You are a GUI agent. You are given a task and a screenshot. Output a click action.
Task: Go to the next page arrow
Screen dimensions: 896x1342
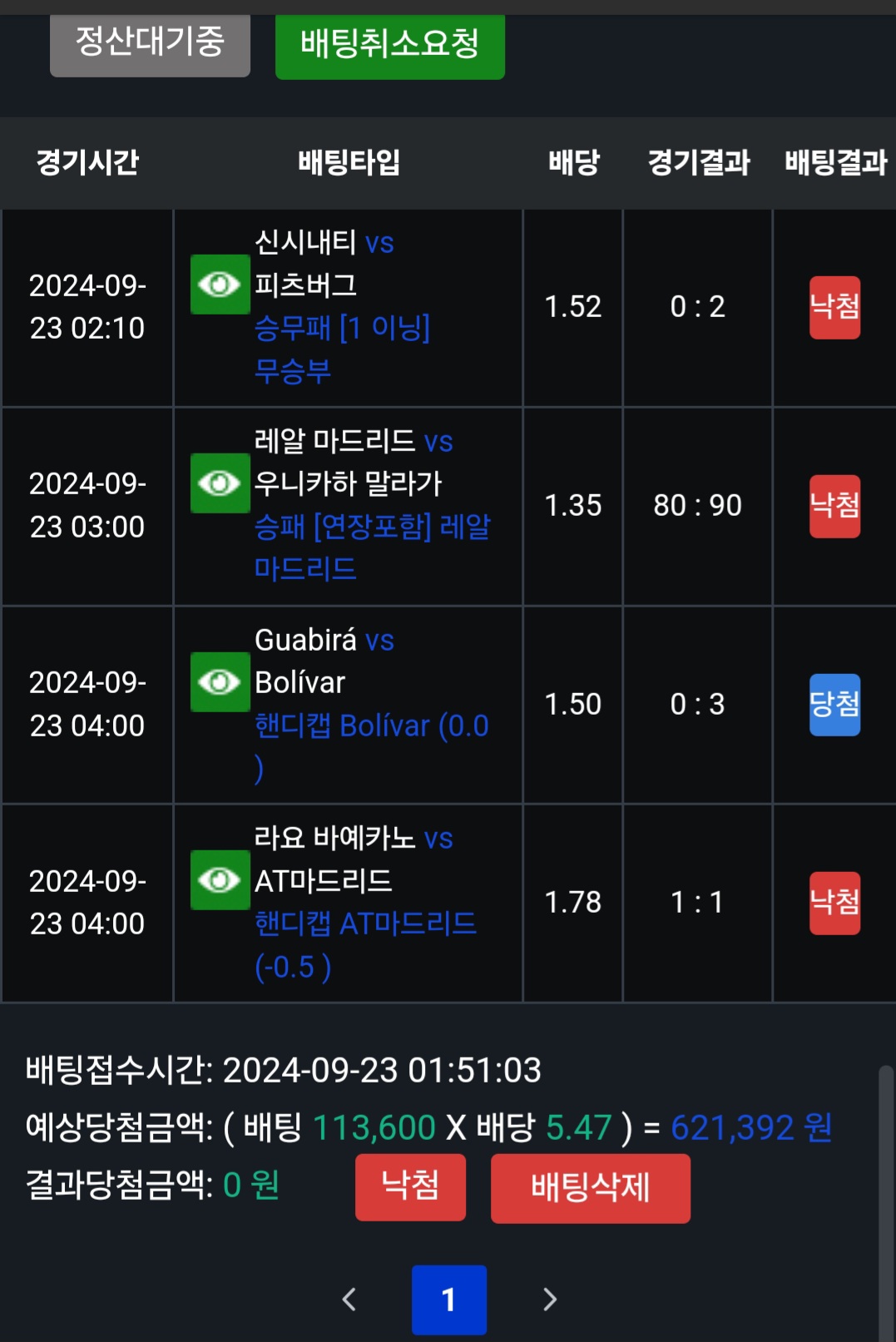[549, 1300]
